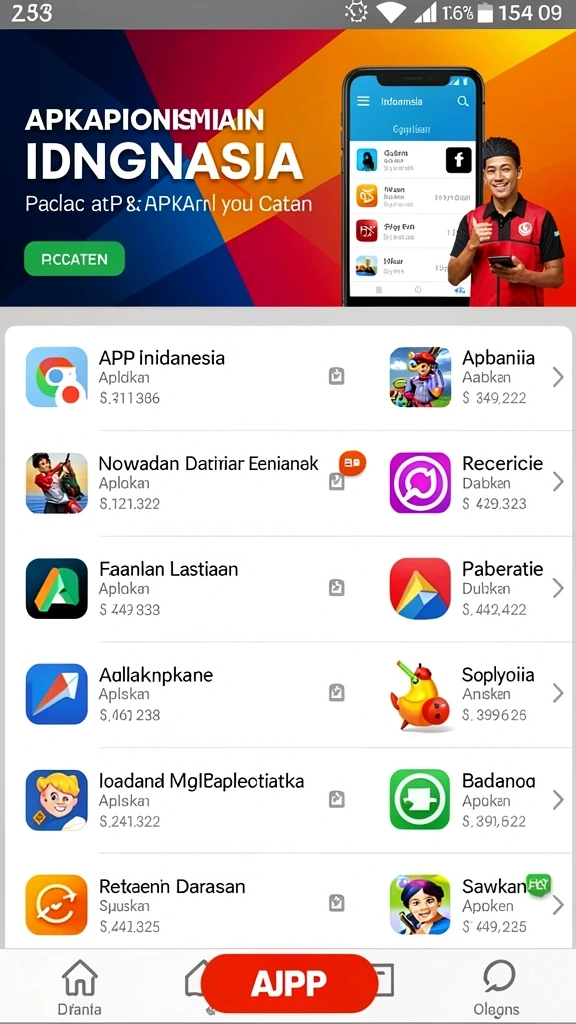Viewport: 576px width, 1024px height.
Task: Tap the install icon beside APP Inidanesia
Action: click(336, 376)
